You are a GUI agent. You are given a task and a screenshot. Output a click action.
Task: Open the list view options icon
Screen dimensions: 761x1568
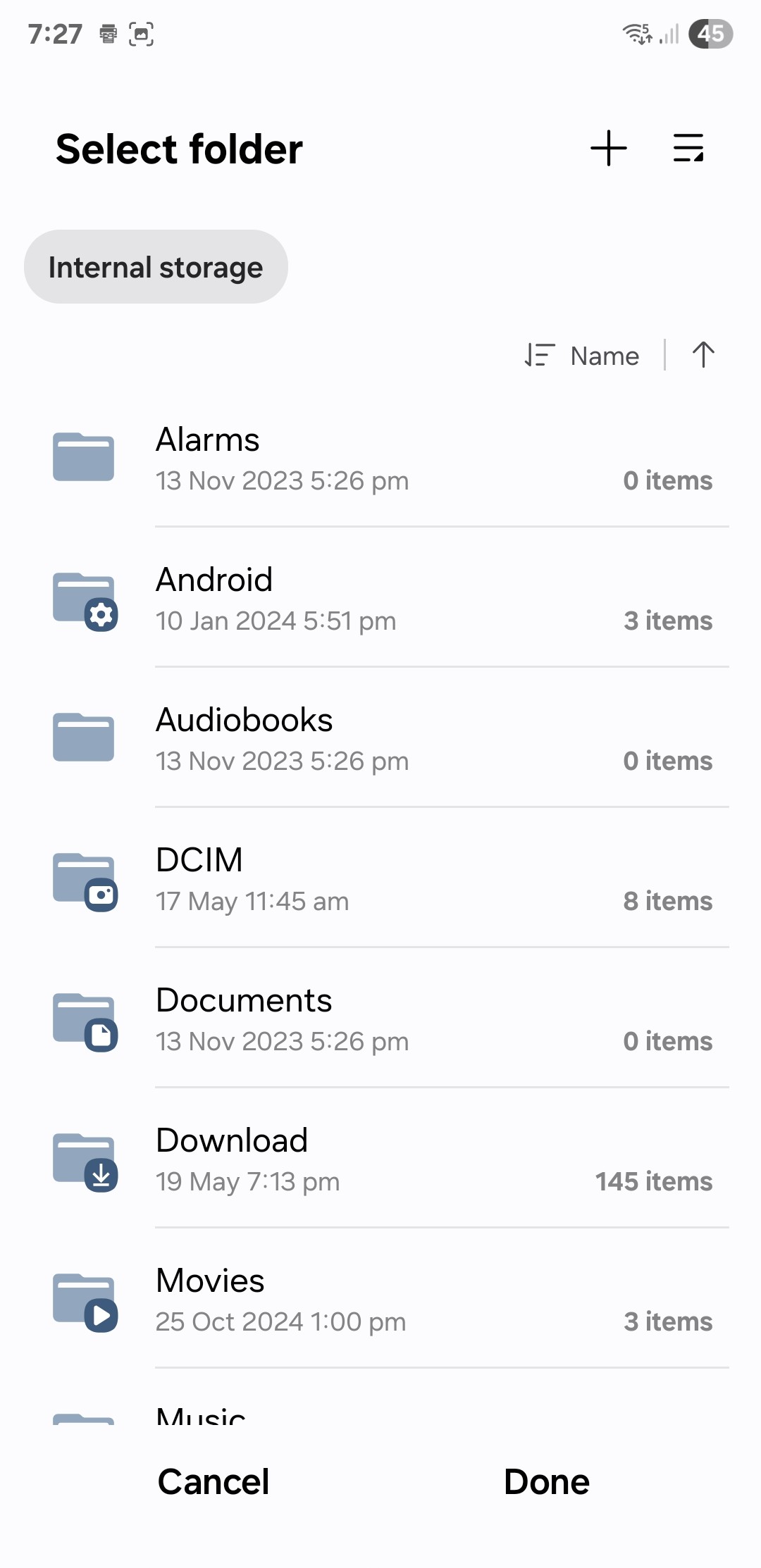(688, 148)
